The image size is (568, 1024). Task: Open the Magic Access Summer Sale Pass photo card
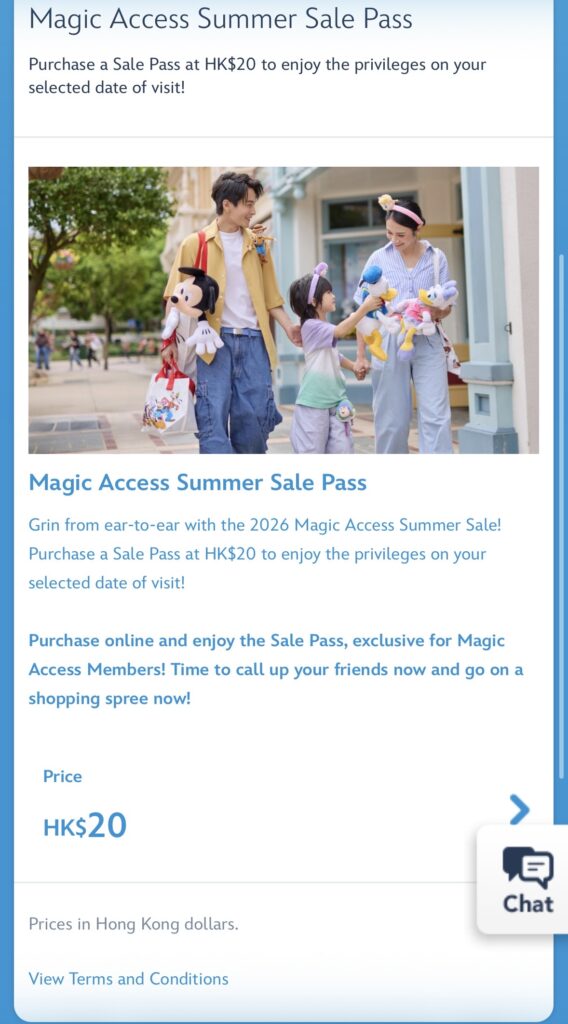(283, 310)
